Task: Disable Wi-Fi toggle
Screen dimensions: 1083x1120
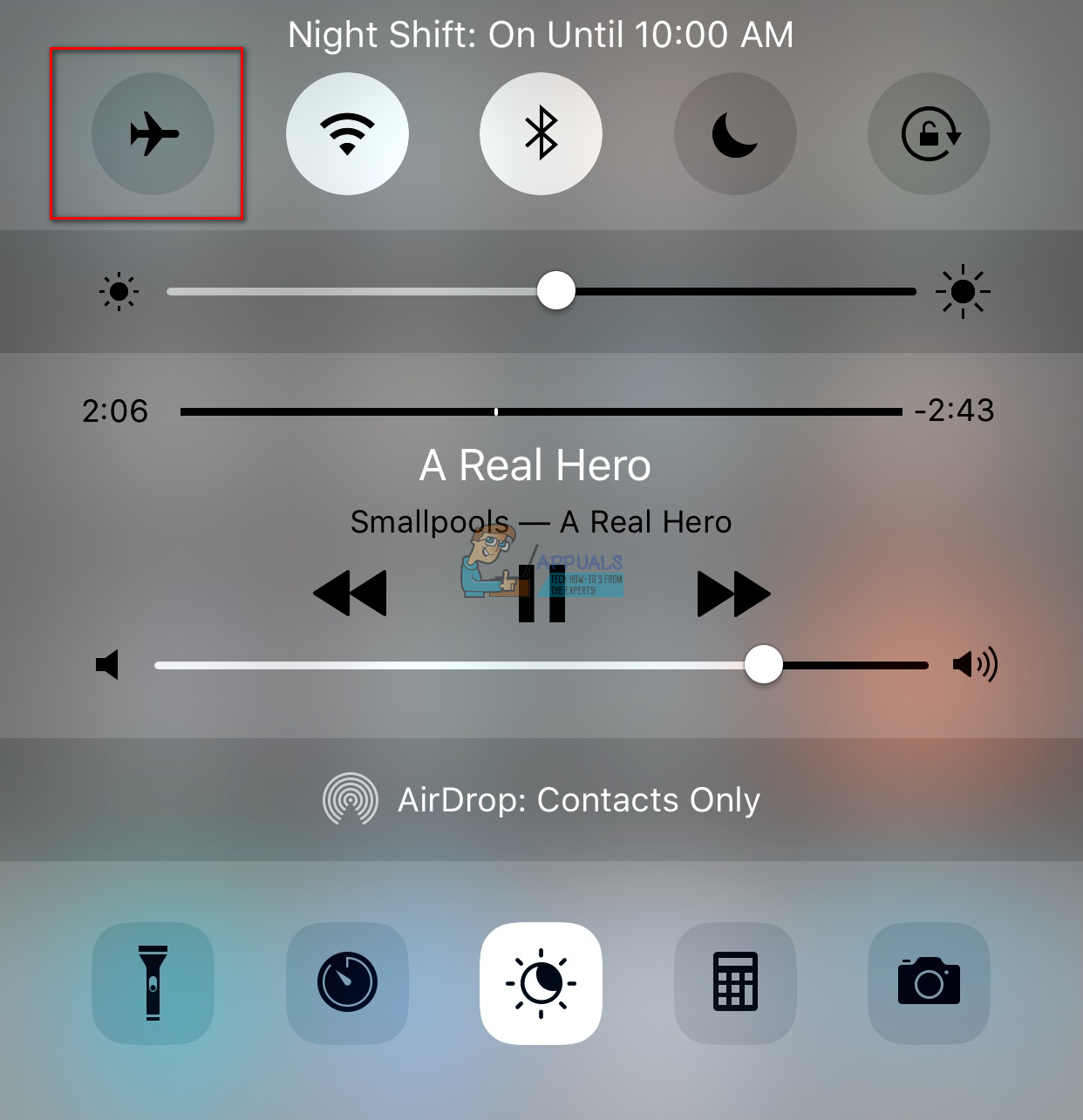Action: tap(347, 134)
